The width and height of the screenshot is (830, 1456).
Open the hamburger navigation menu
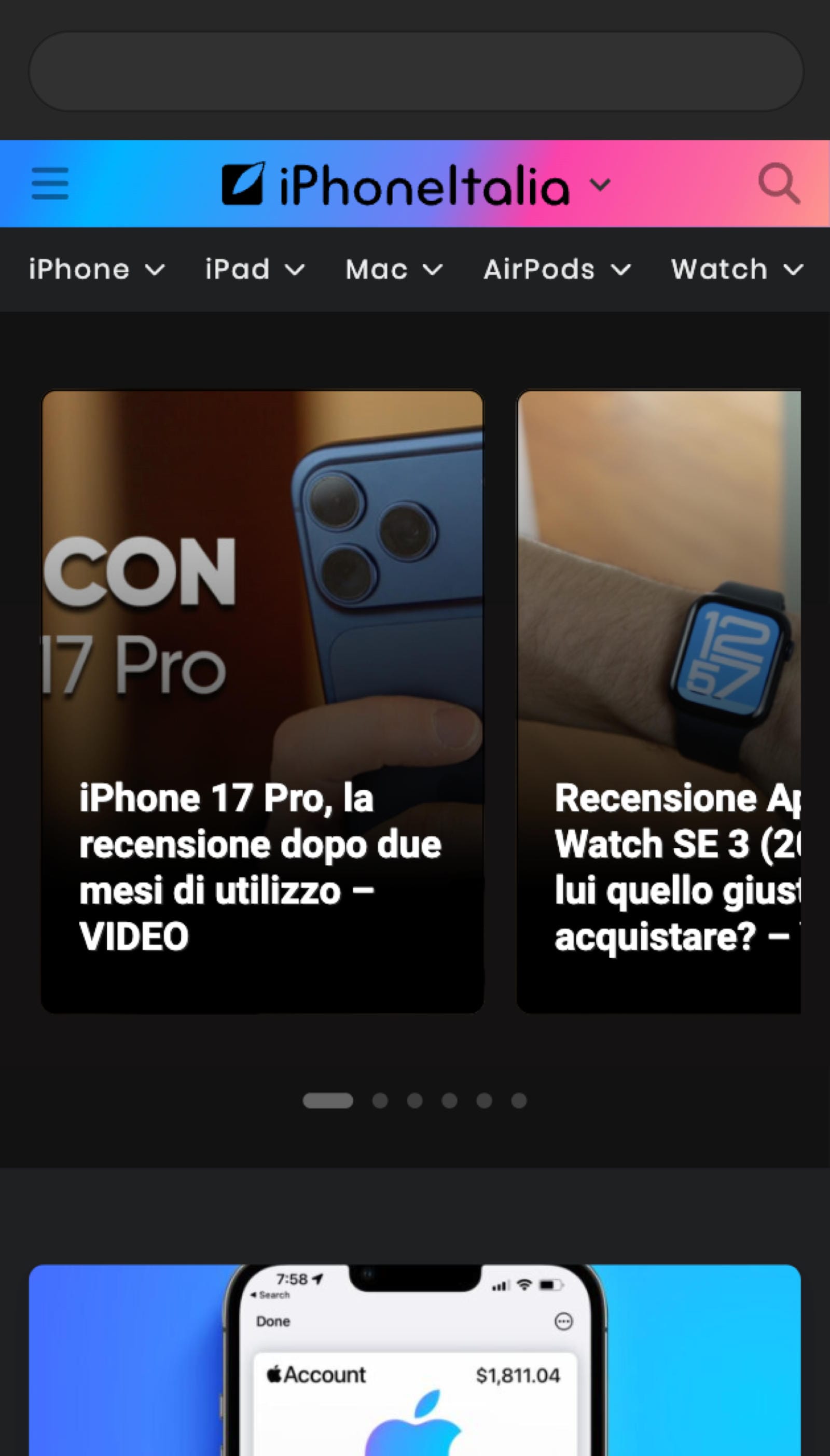(50, 184)
